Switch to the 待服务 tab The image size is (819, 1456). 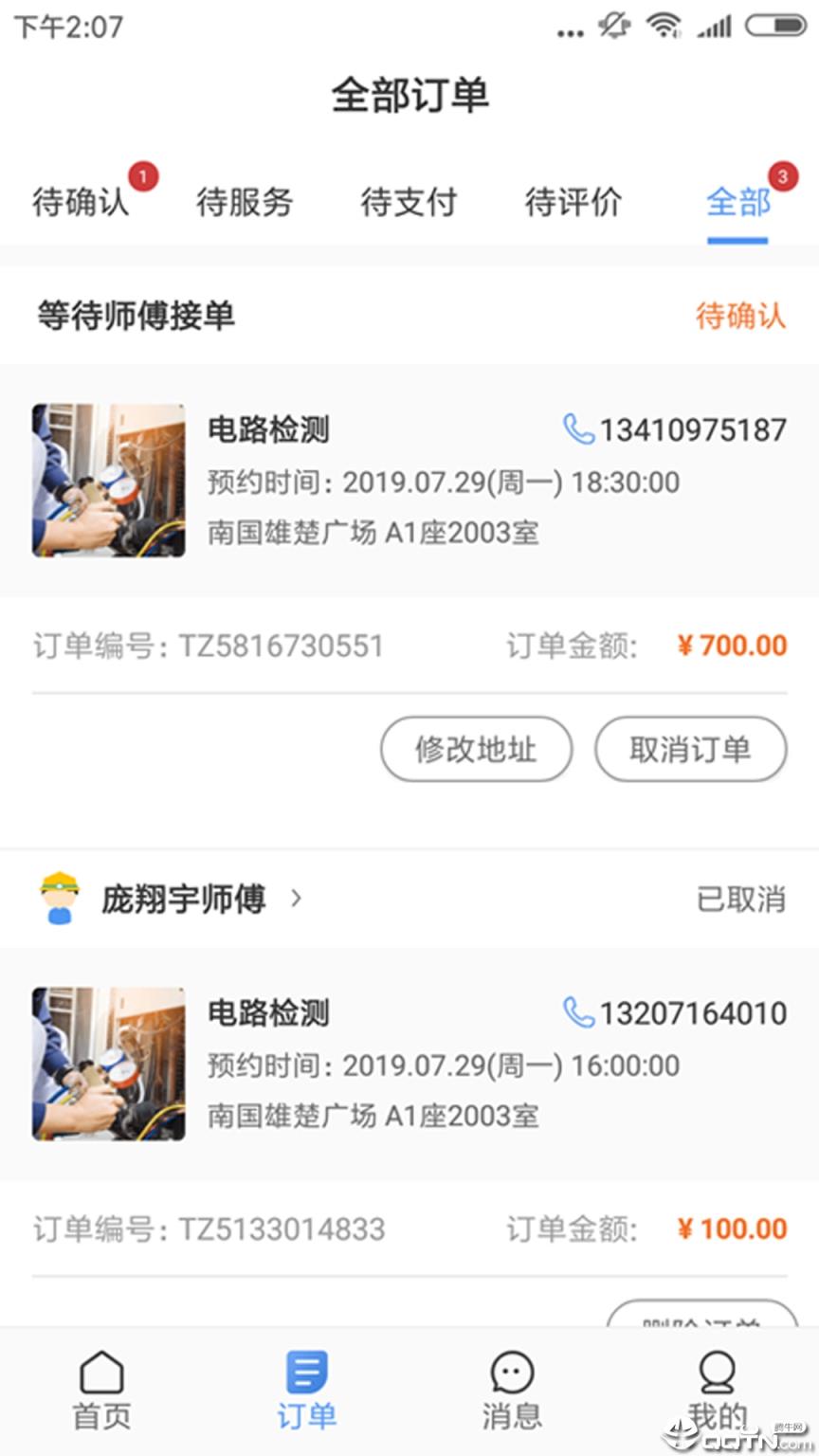coord(244,203)
